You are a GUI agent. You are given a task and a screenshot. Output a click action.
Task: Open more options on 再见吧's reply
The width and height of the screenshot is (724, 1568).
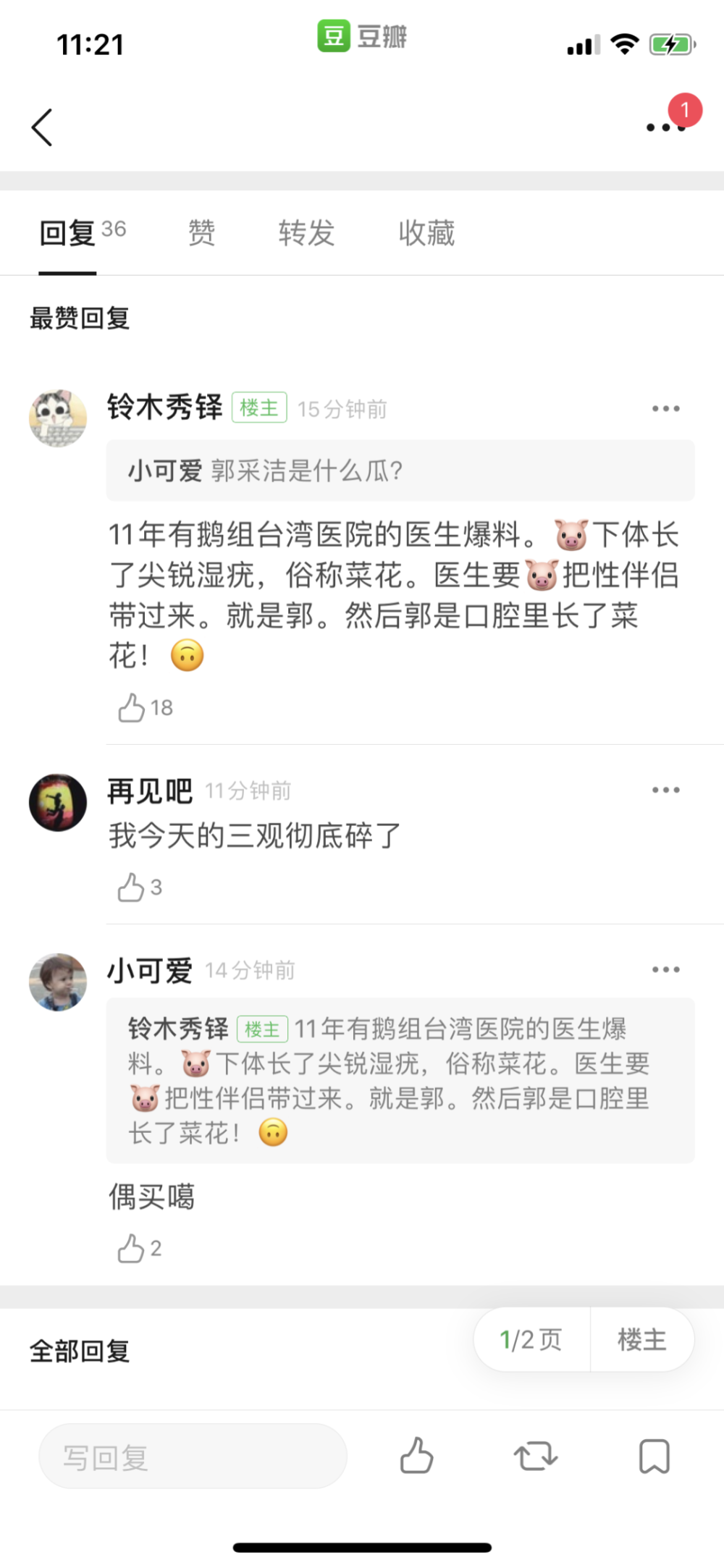point(666,790)
